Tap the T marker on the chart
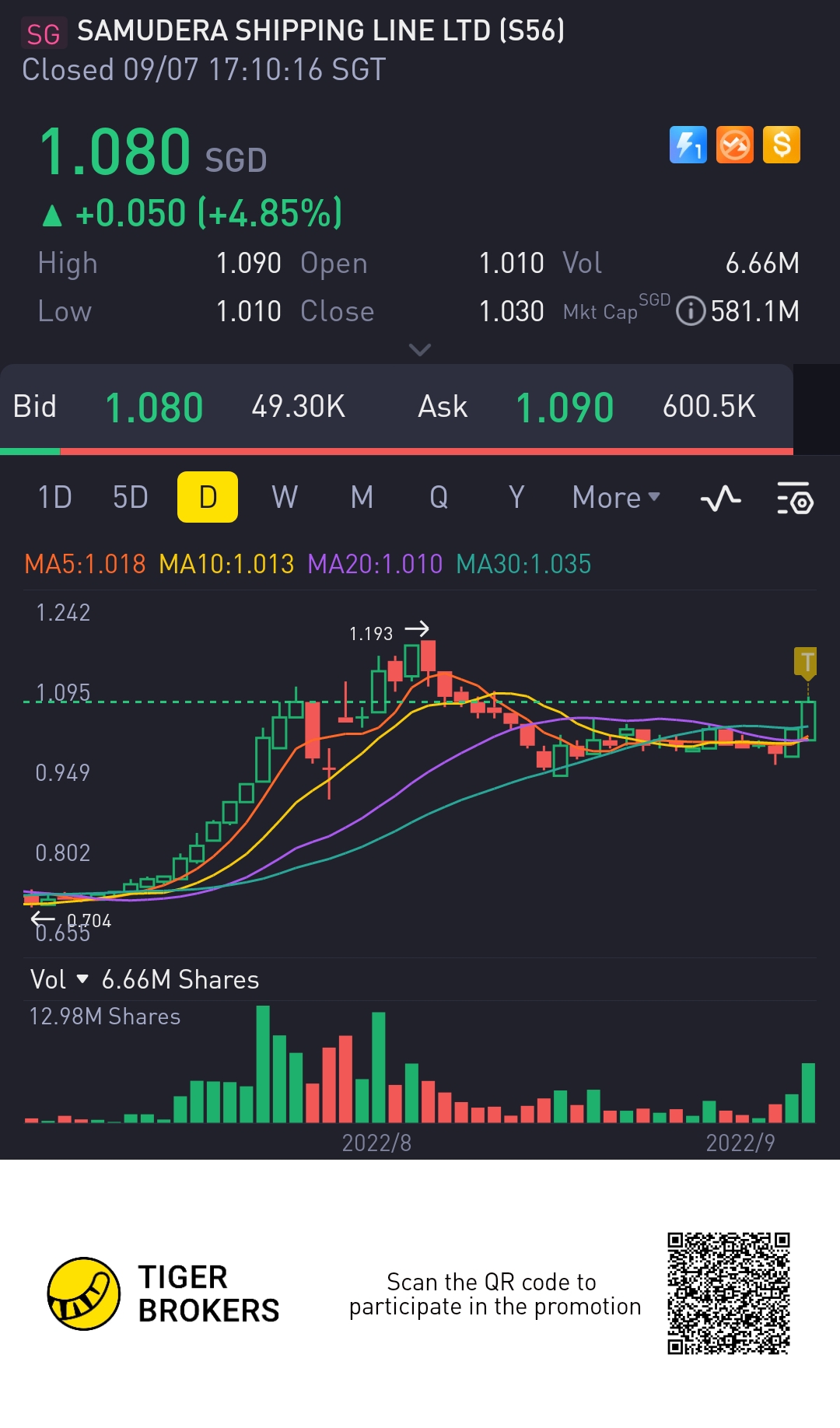The image size is (840, 1428). coord(807,662)
